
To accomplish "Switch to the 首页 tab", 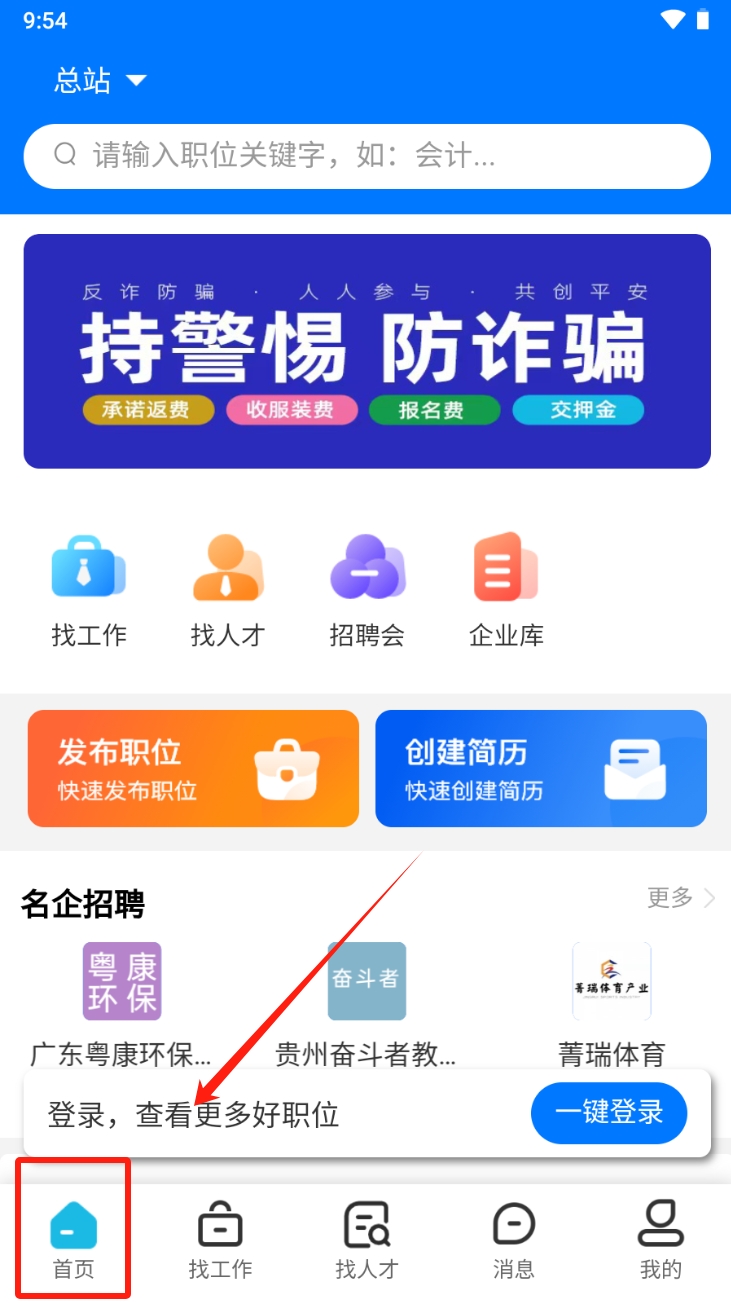I will pos(73,1241).
